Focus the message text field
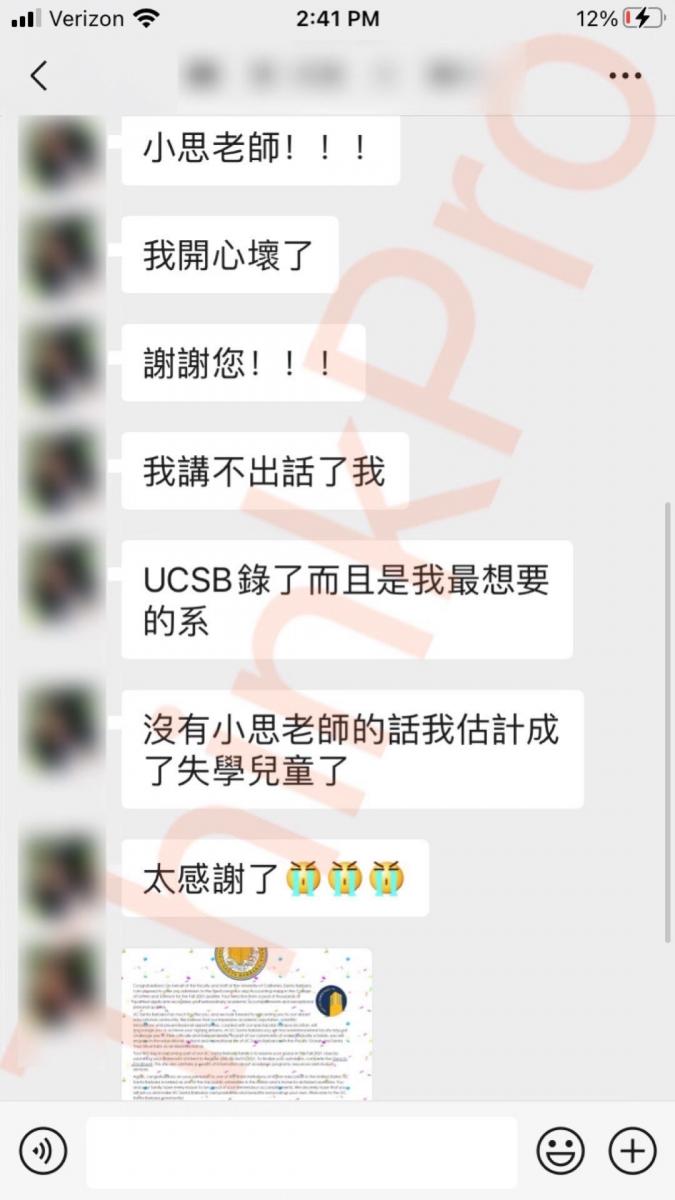The image size is (675, 1200). (x=300, y=1152)
